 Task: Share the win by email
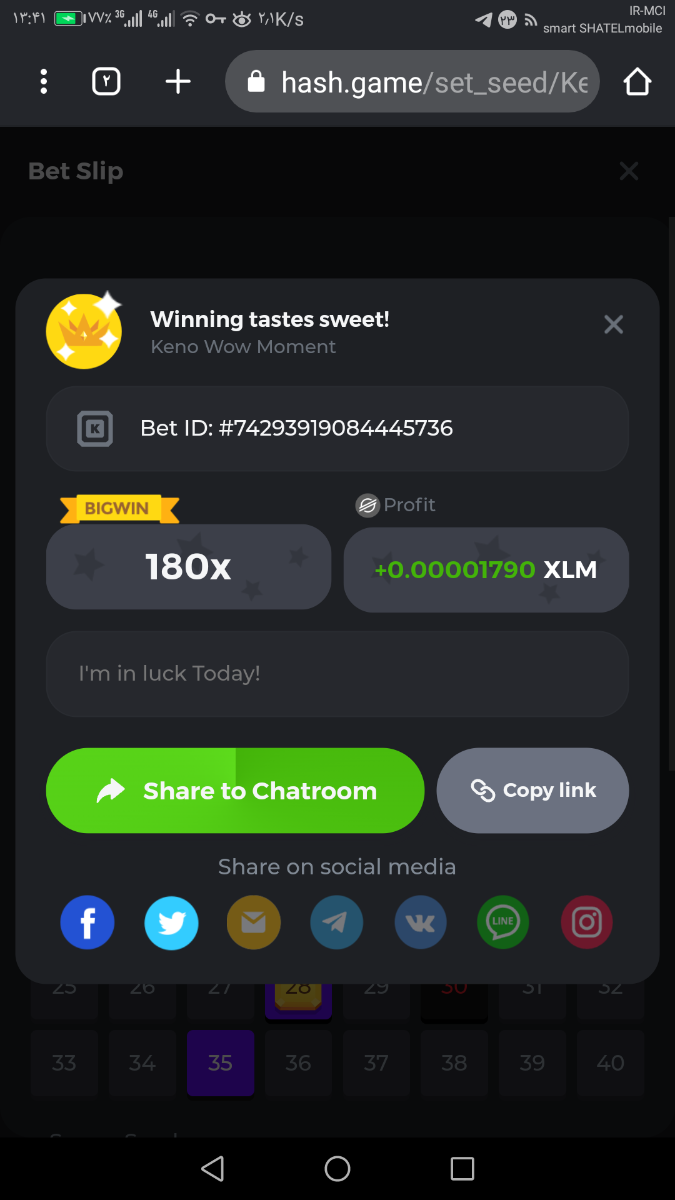pos(254,922)
